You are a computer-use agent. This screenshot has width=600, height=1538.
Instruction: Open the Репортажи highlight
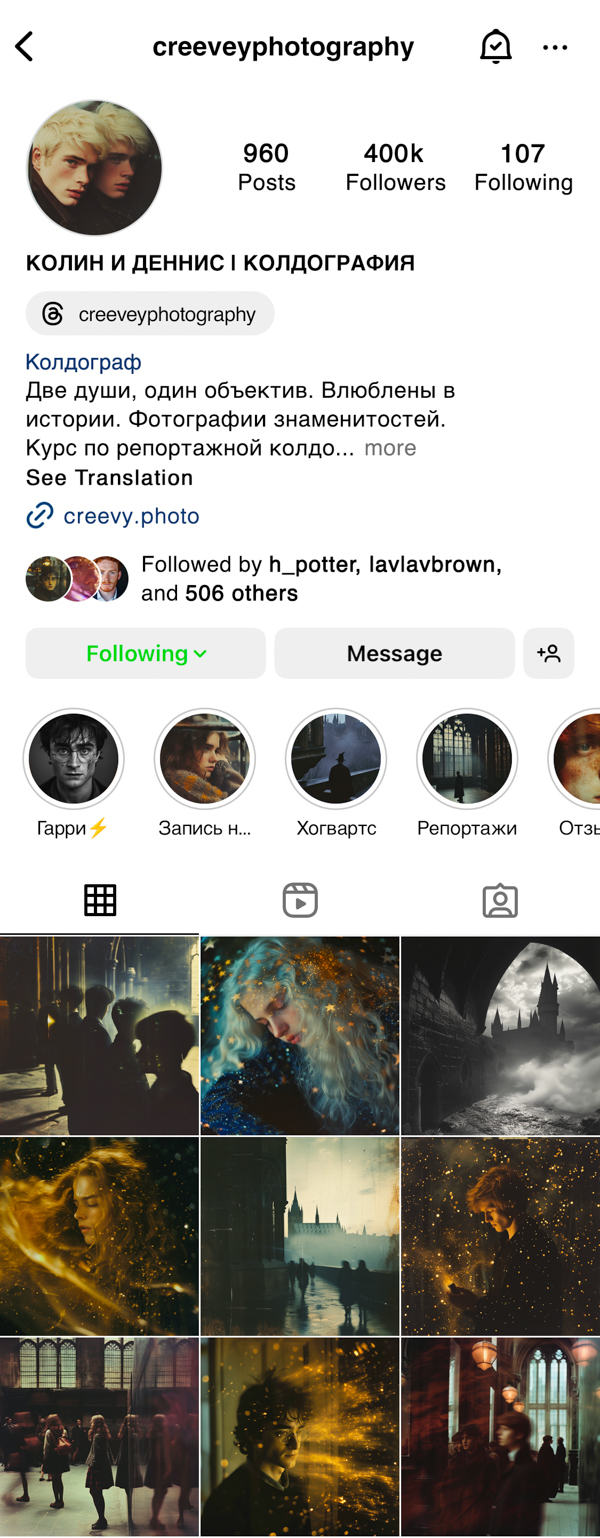tap(467, 759)
